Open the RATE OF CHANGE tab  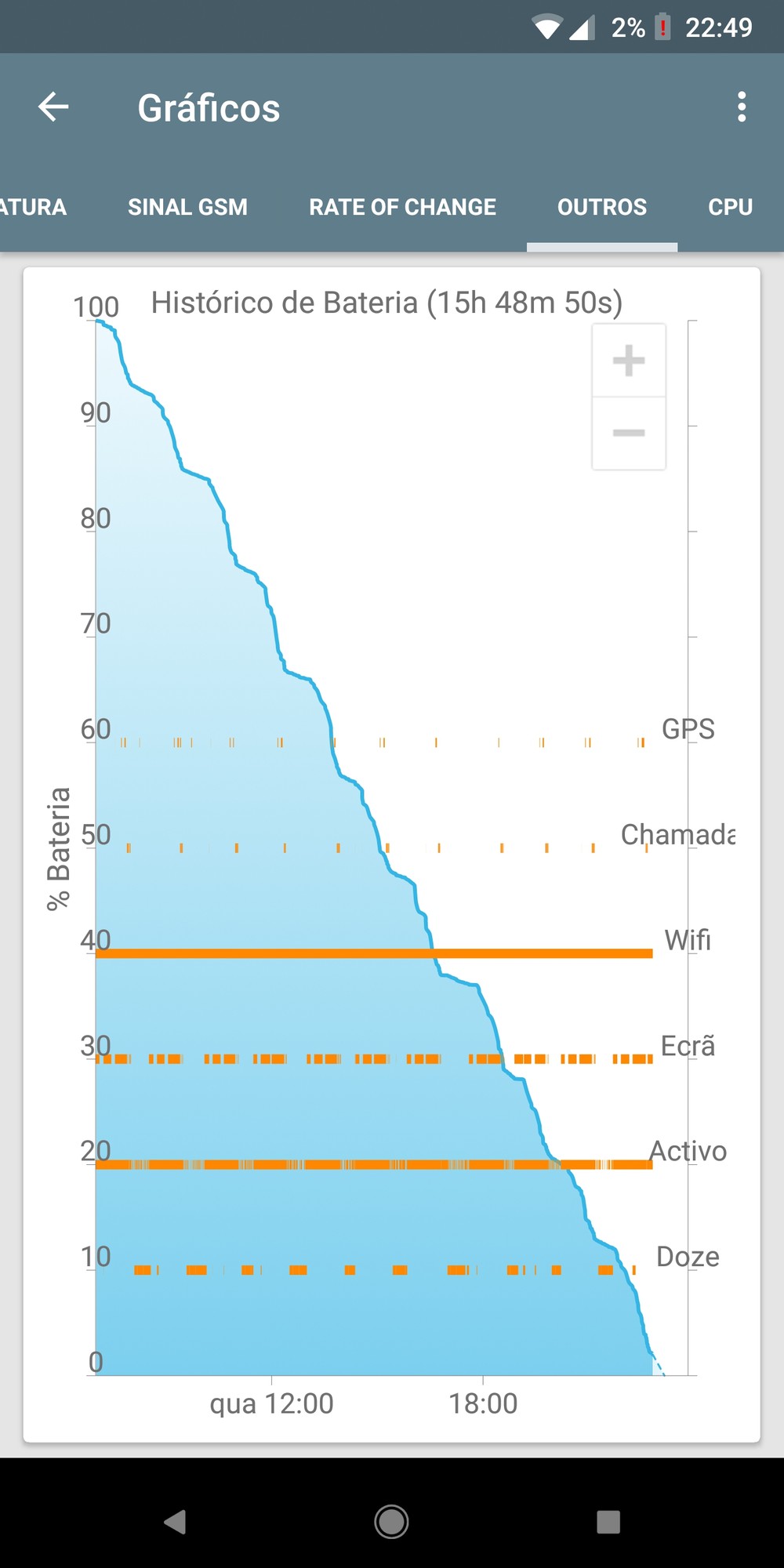click(402, 207)
